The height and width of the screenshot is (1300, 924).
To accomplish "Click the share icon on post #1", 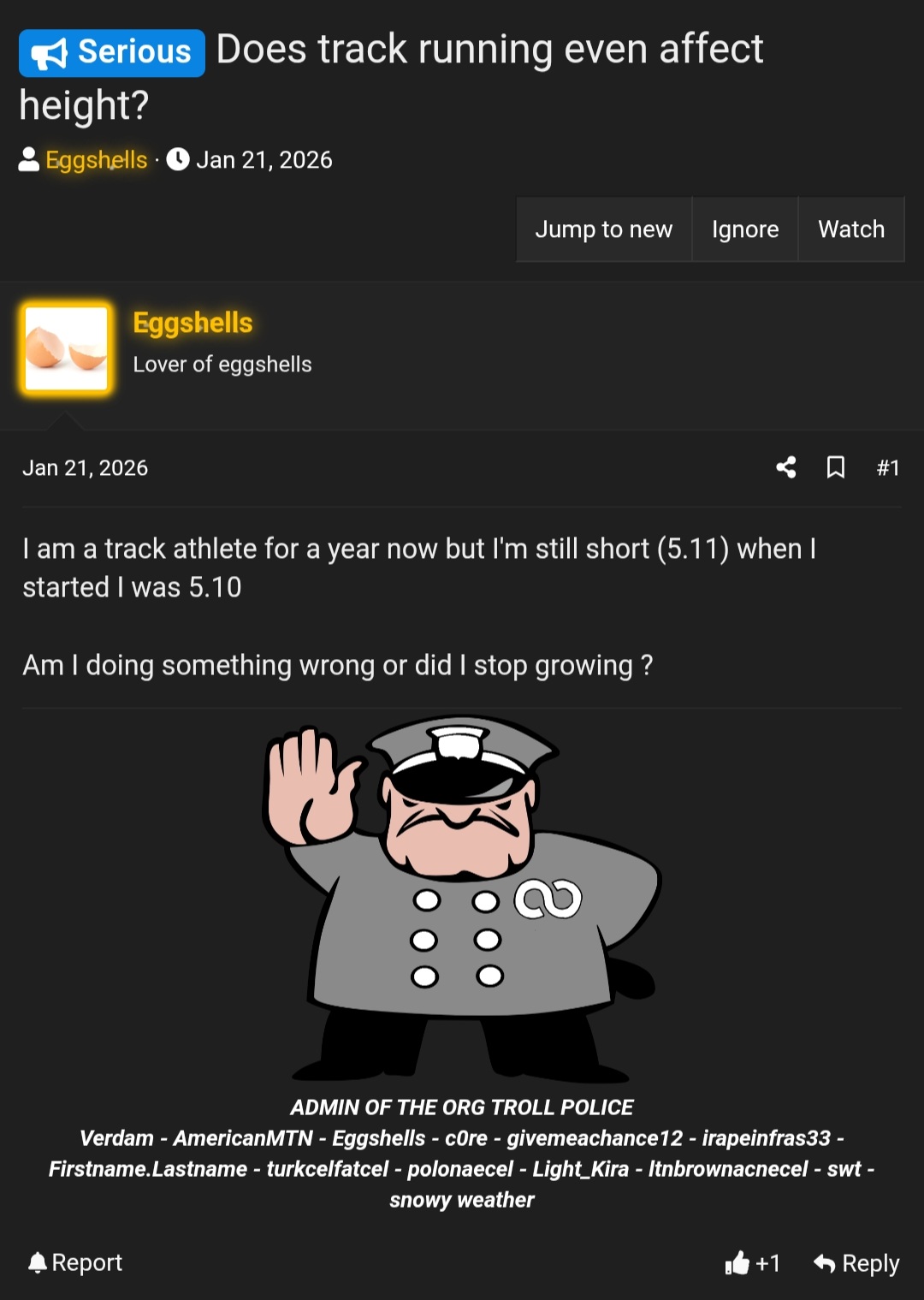I will click(785, 467).
